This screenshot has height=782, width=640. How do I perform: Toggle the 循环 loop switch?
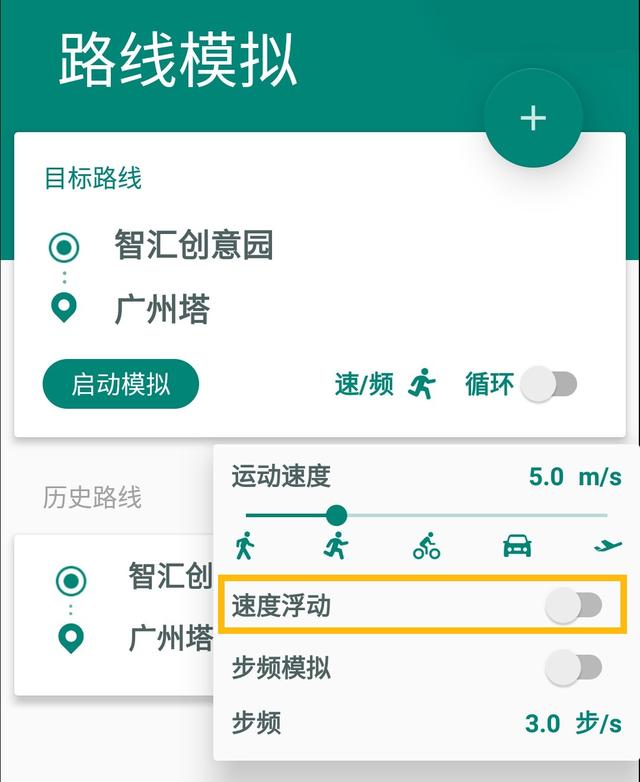pyautogui.click(x=550, y=384)
